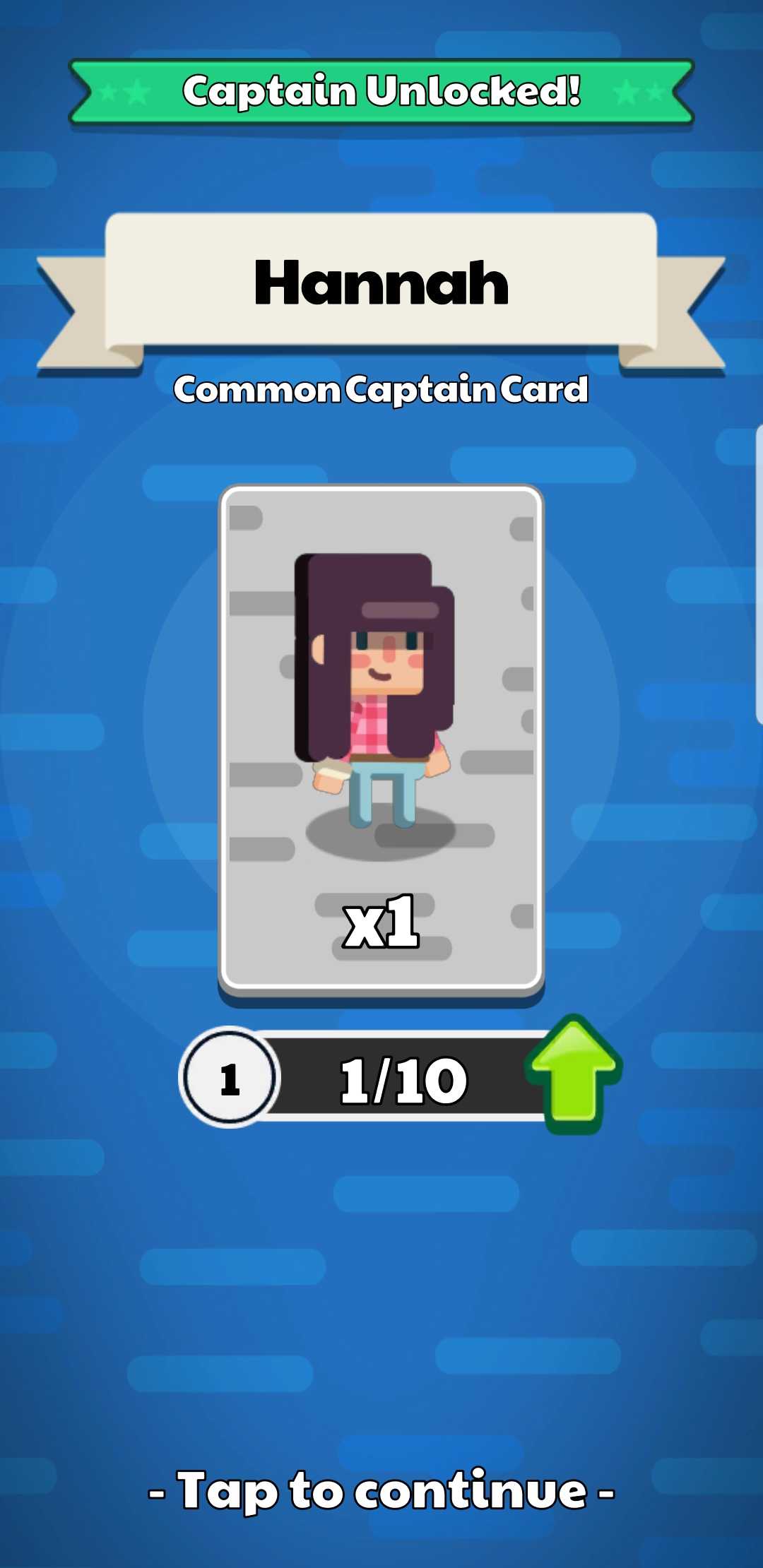Tap the green upgrade arrow

pos(573,1073)
